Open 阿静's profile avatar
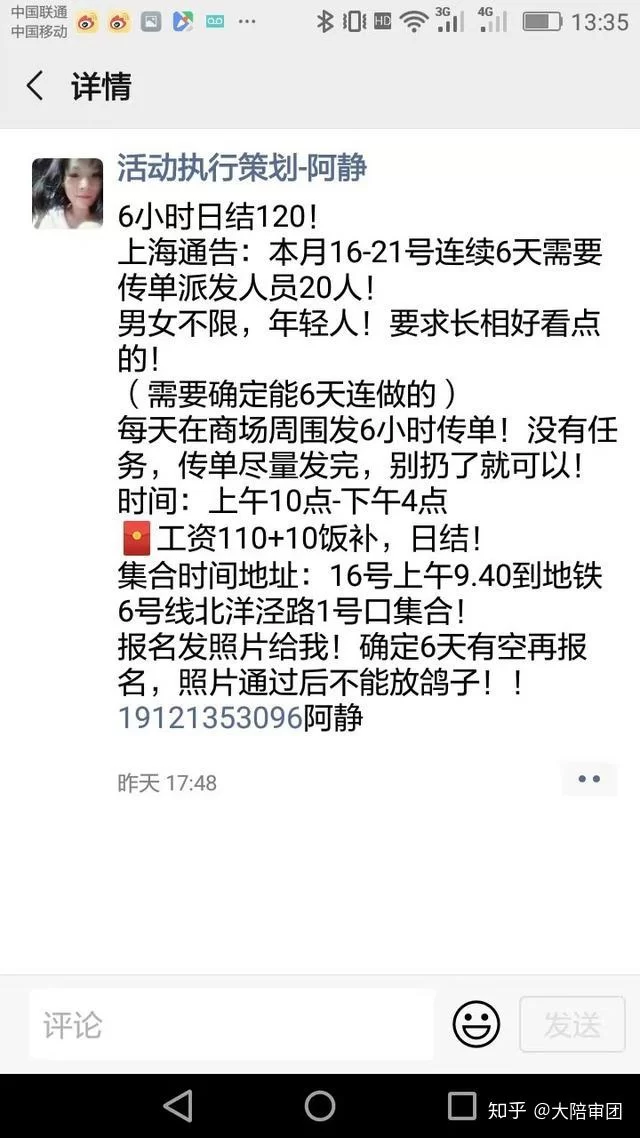The image size is (640, 1138). [67, 193]
